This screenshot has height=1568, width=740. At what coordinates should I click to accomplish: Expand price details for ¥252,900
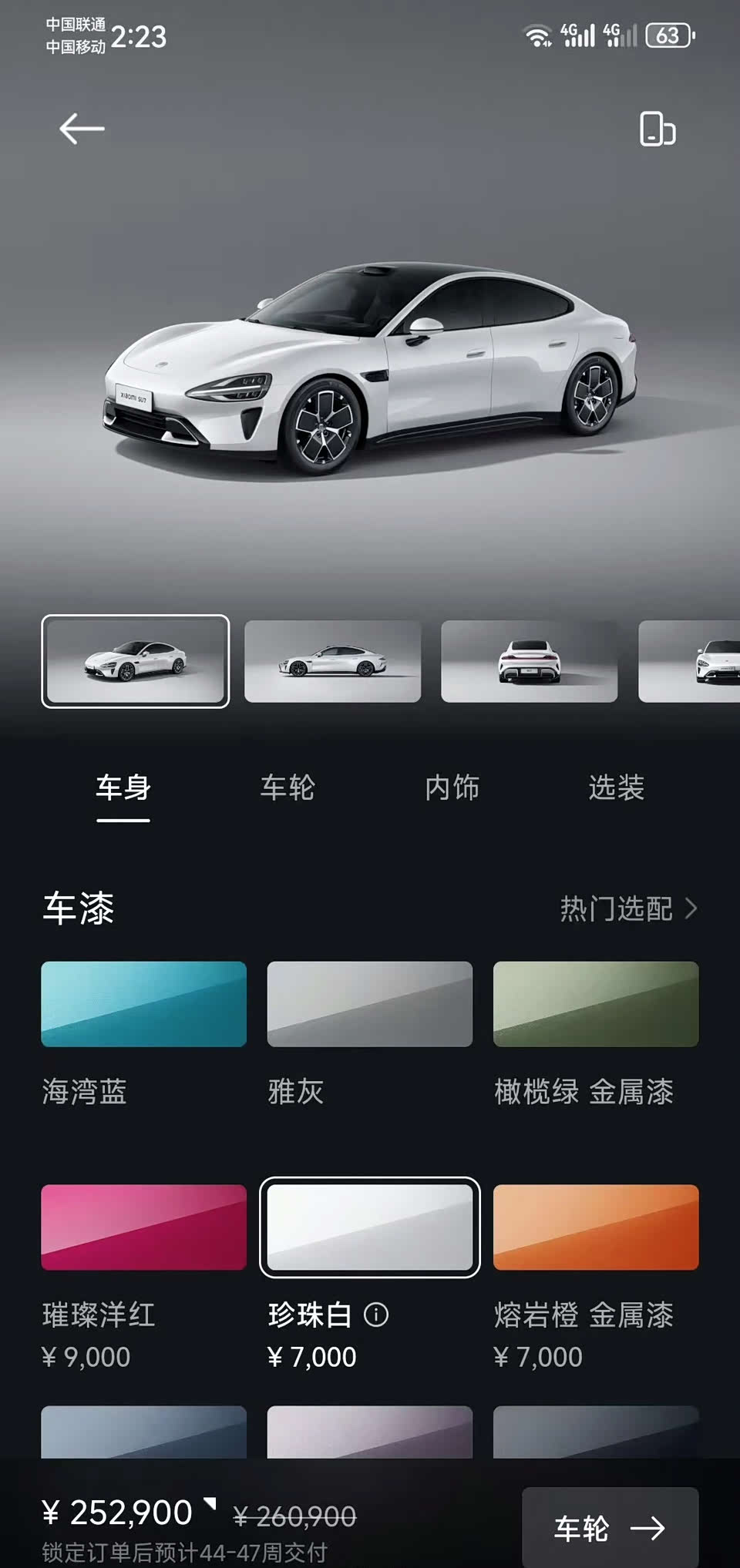[x=210, y=1503]
